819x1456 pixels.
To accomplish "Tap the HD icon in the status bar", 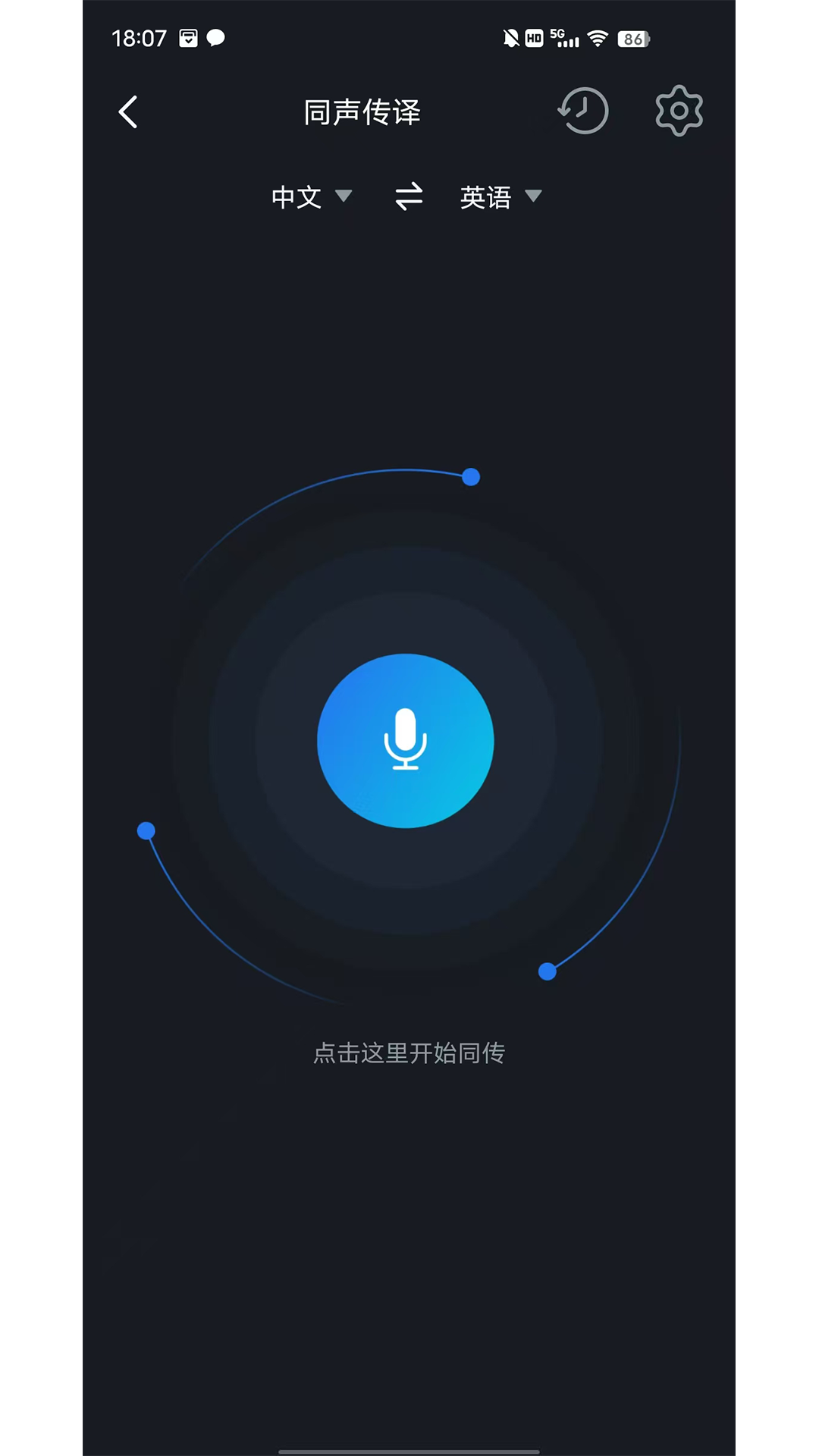I will 533,38.
